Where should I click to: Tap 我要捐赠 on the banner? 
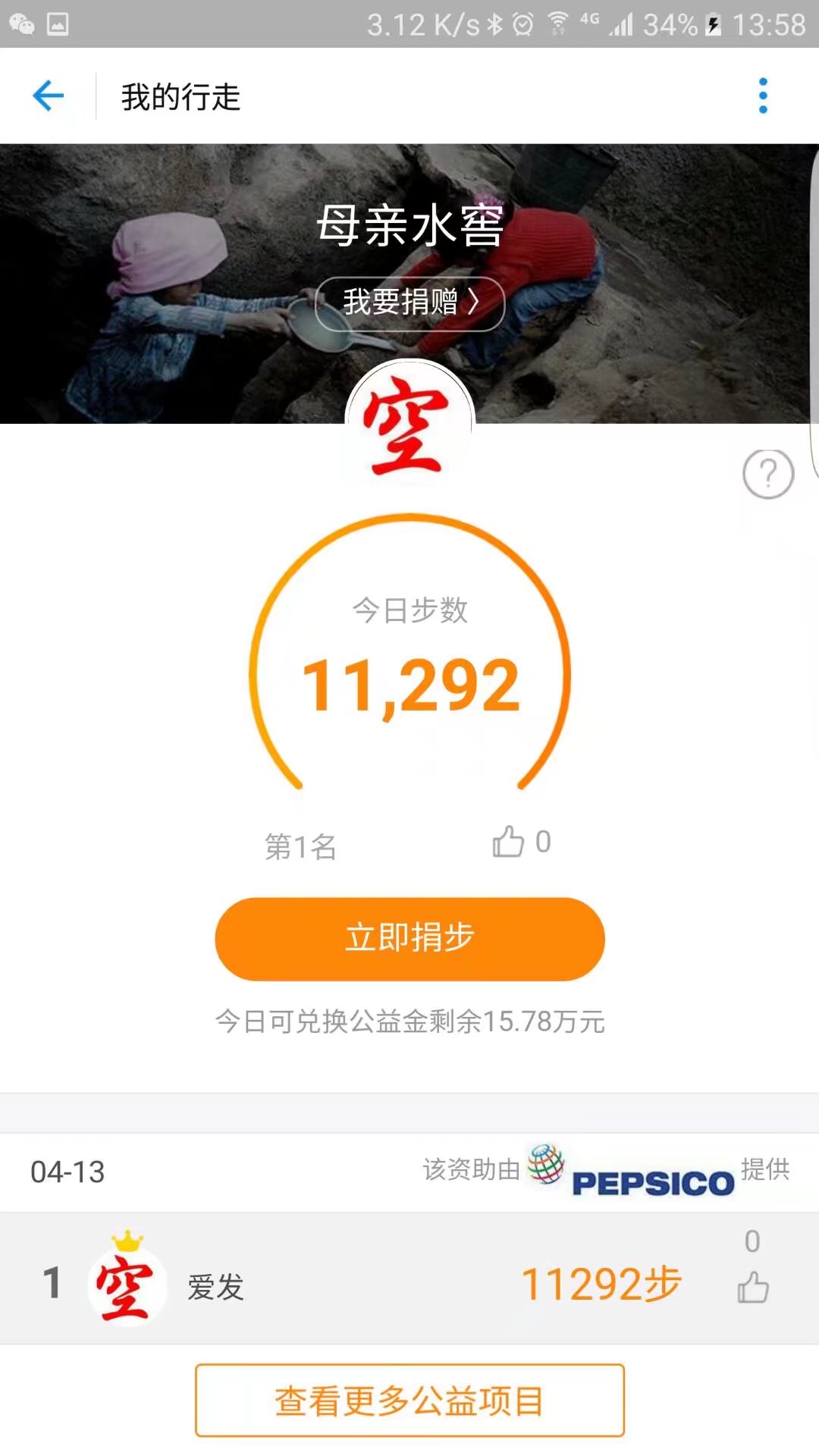click(x=410, y=303)
